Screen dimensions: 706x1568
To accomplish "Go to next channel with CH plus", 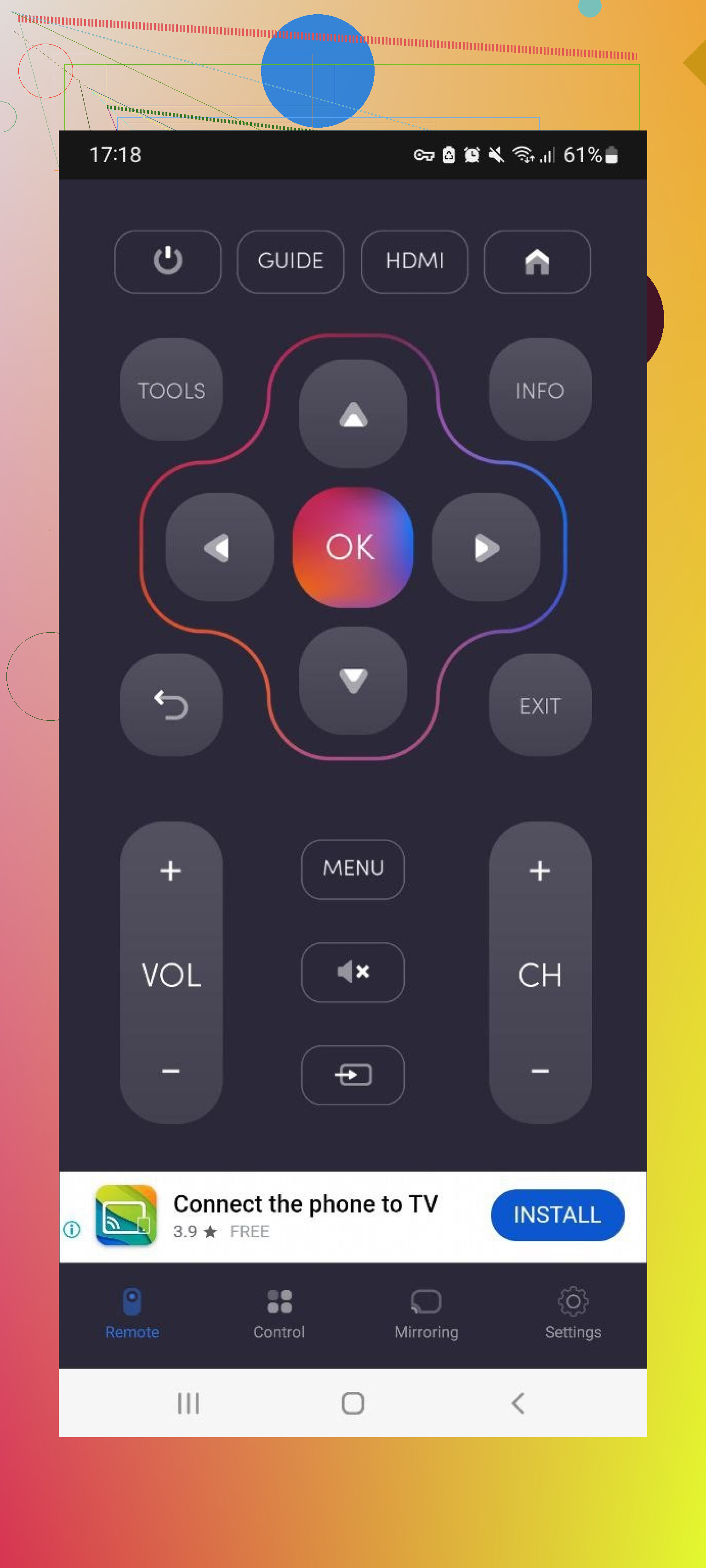I will tap(540, 871).
